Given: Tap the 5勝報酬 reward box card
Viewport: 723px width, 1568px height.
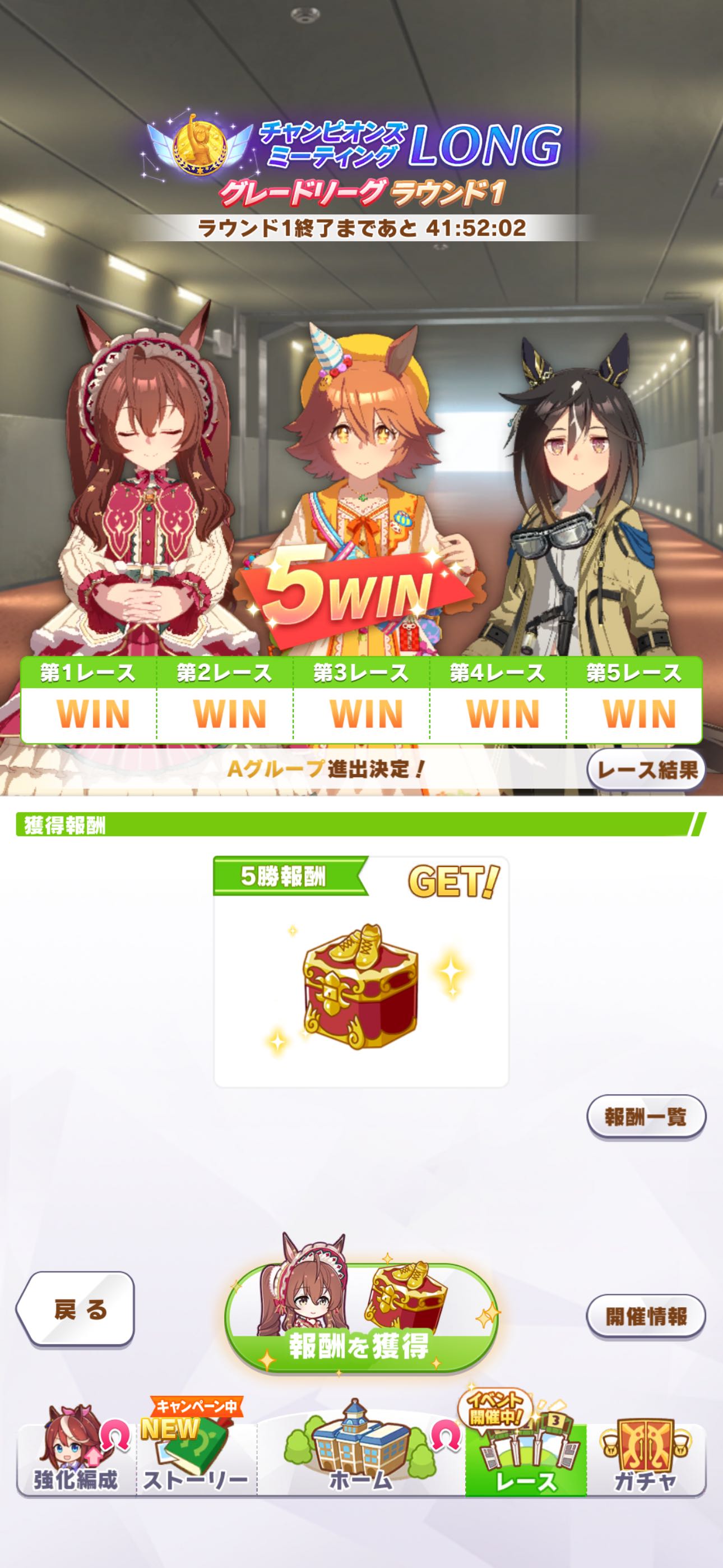Looking at the screenshot, I should (361, 972).
